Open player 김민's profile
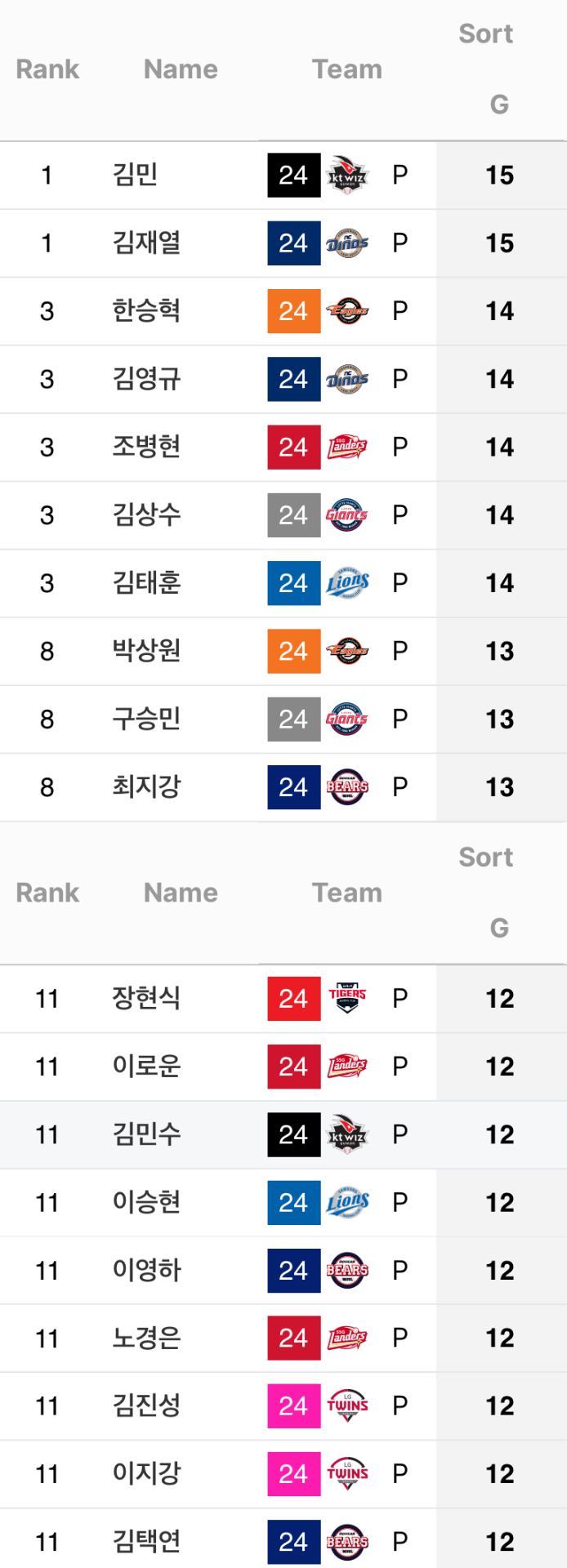This screenshot has height=1568, width=567. tap(135, 175)
